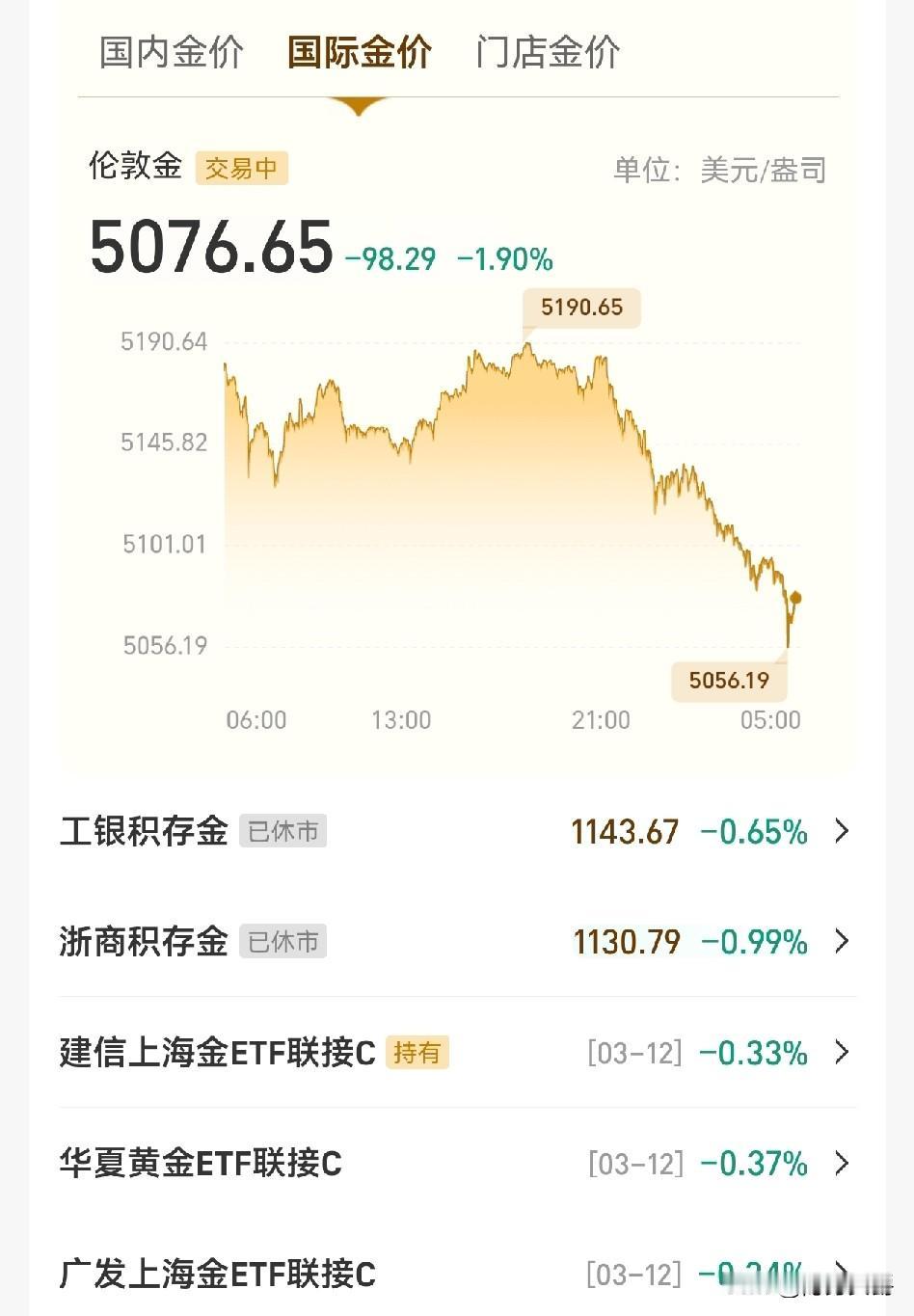This screenshot has width=914, height=1316.
Task: Click the 21:00 timestamp on the chart axis
Action: pyautogui.click(x=602, y=719)
